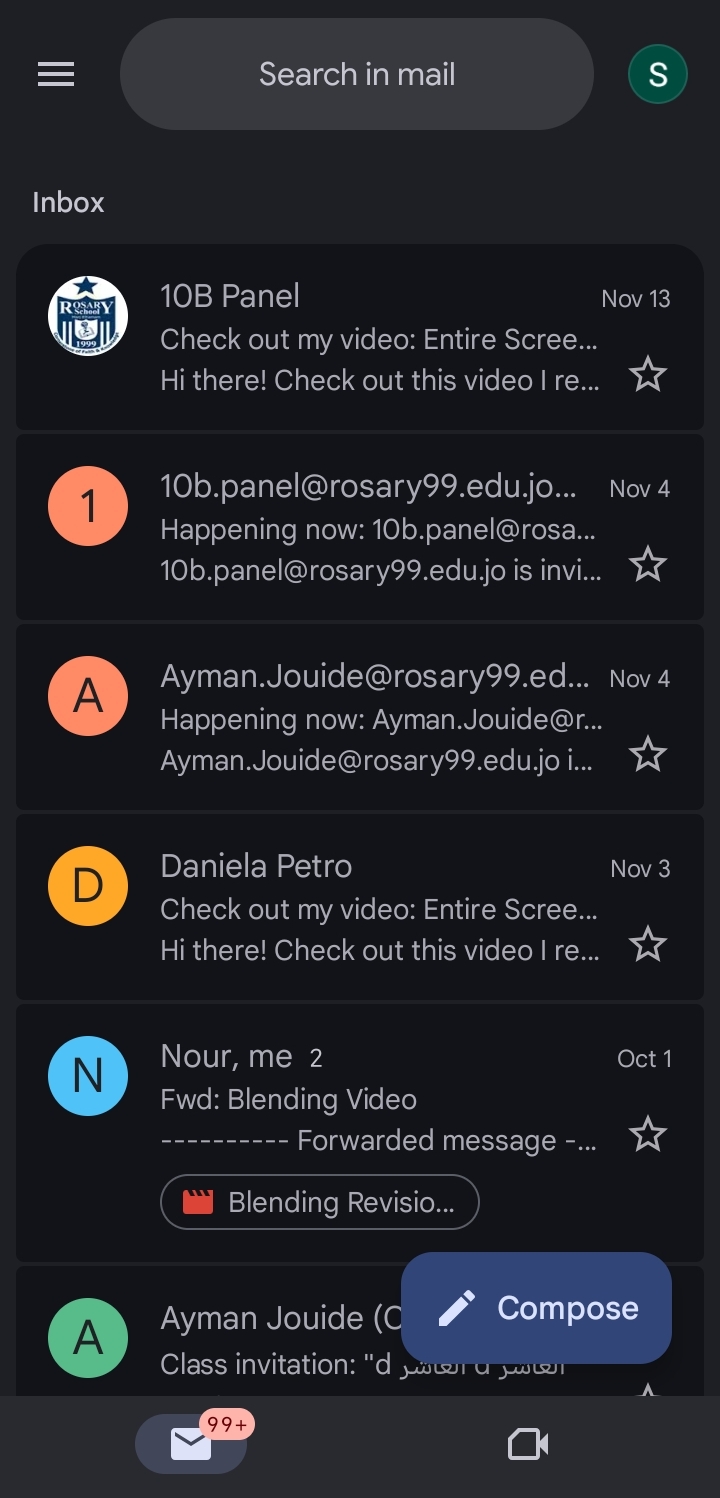Star Daniela Petro's email
The width and height of the screenshot is (720, 1498).
pos(648,946)
